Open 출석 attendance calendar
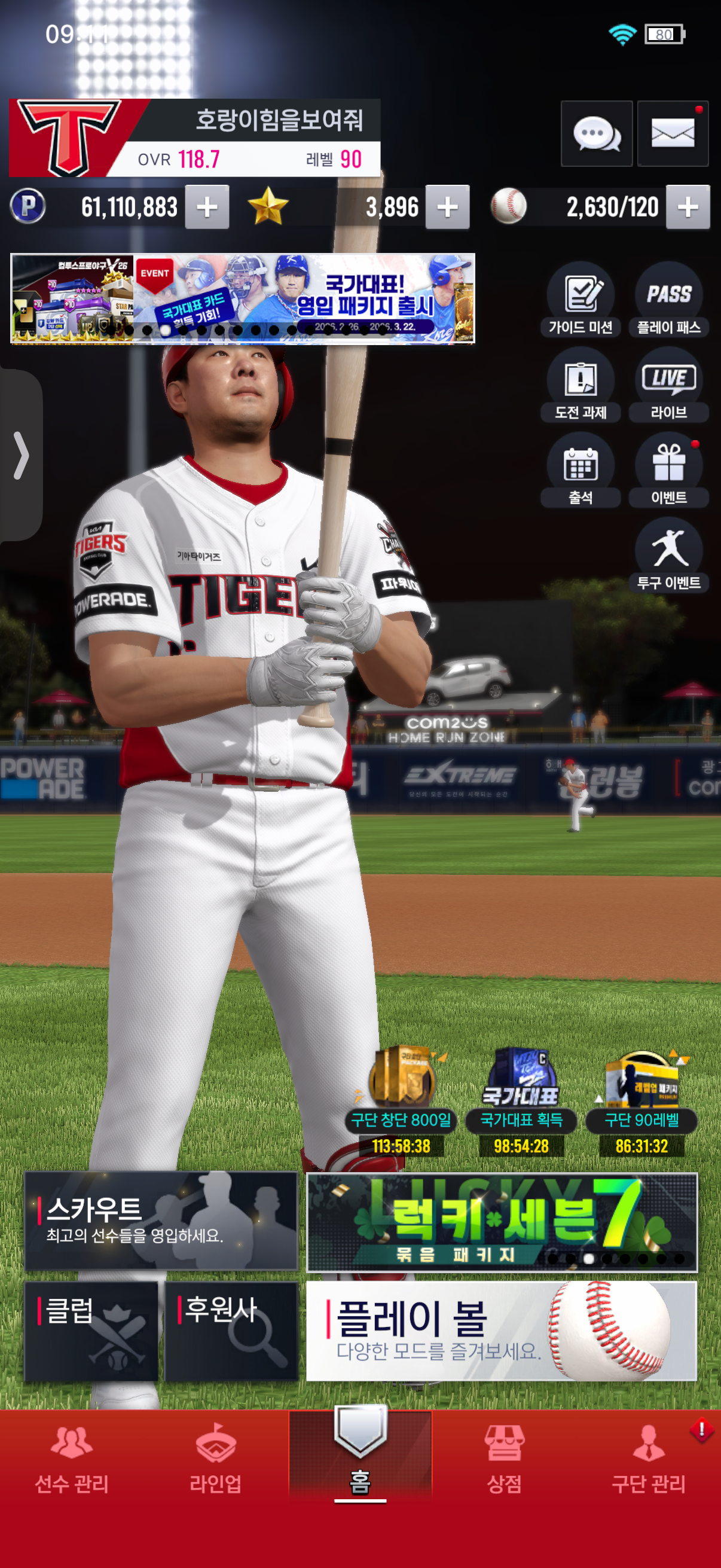 (x=581, y=469)
